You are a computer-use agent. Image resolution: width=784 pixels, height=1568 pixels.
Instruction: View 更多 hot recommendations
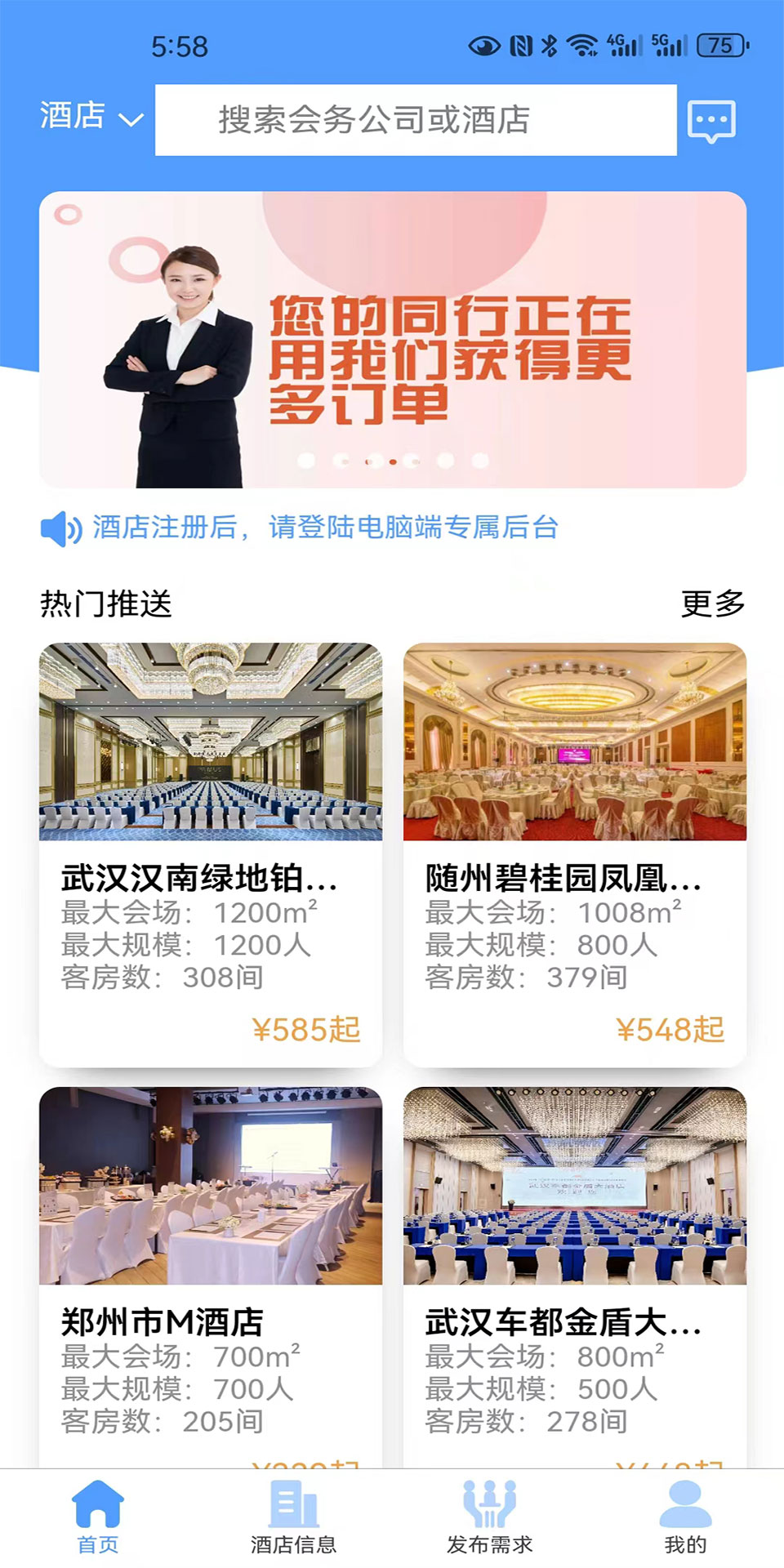712,604
